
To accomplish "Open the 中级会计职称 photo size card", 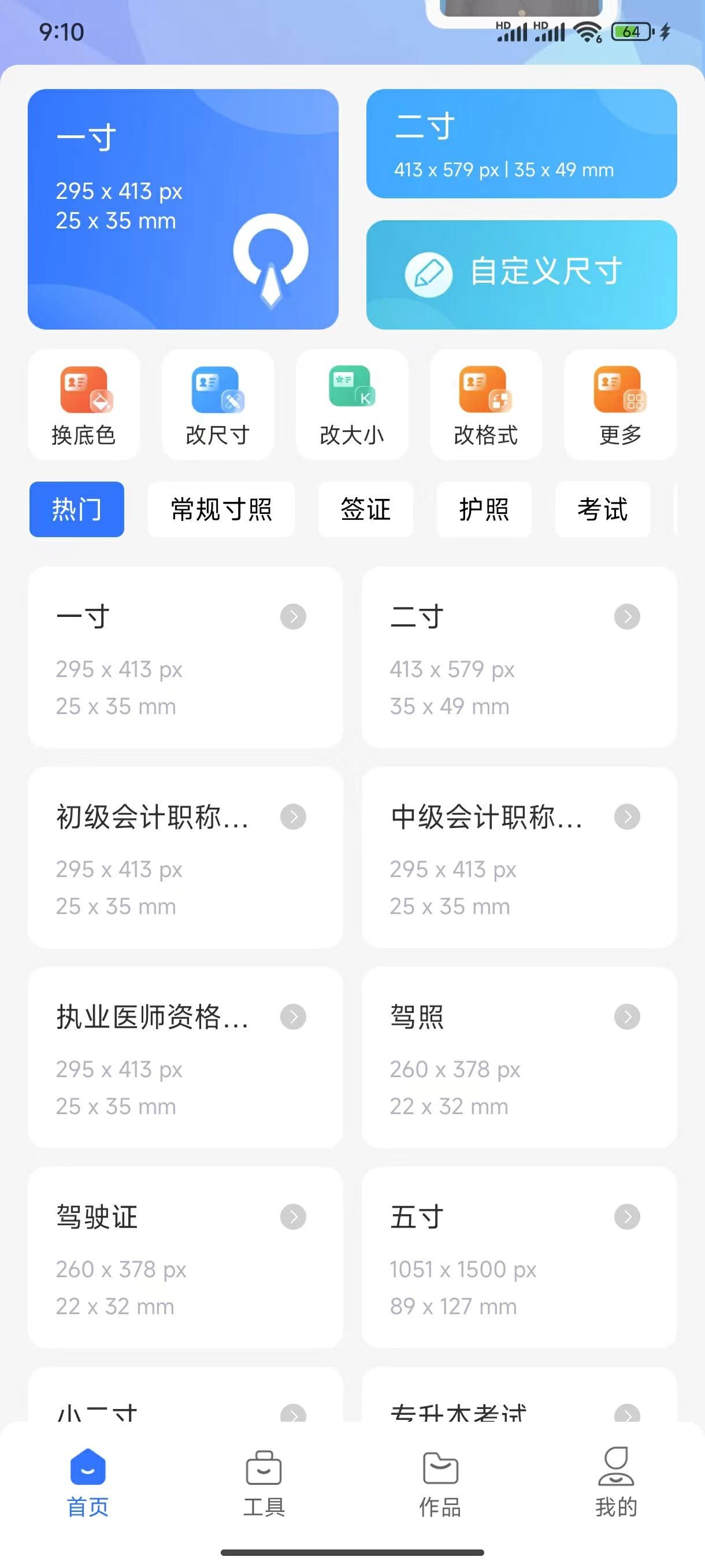I will pyautogui.click(x=520, y=857).
